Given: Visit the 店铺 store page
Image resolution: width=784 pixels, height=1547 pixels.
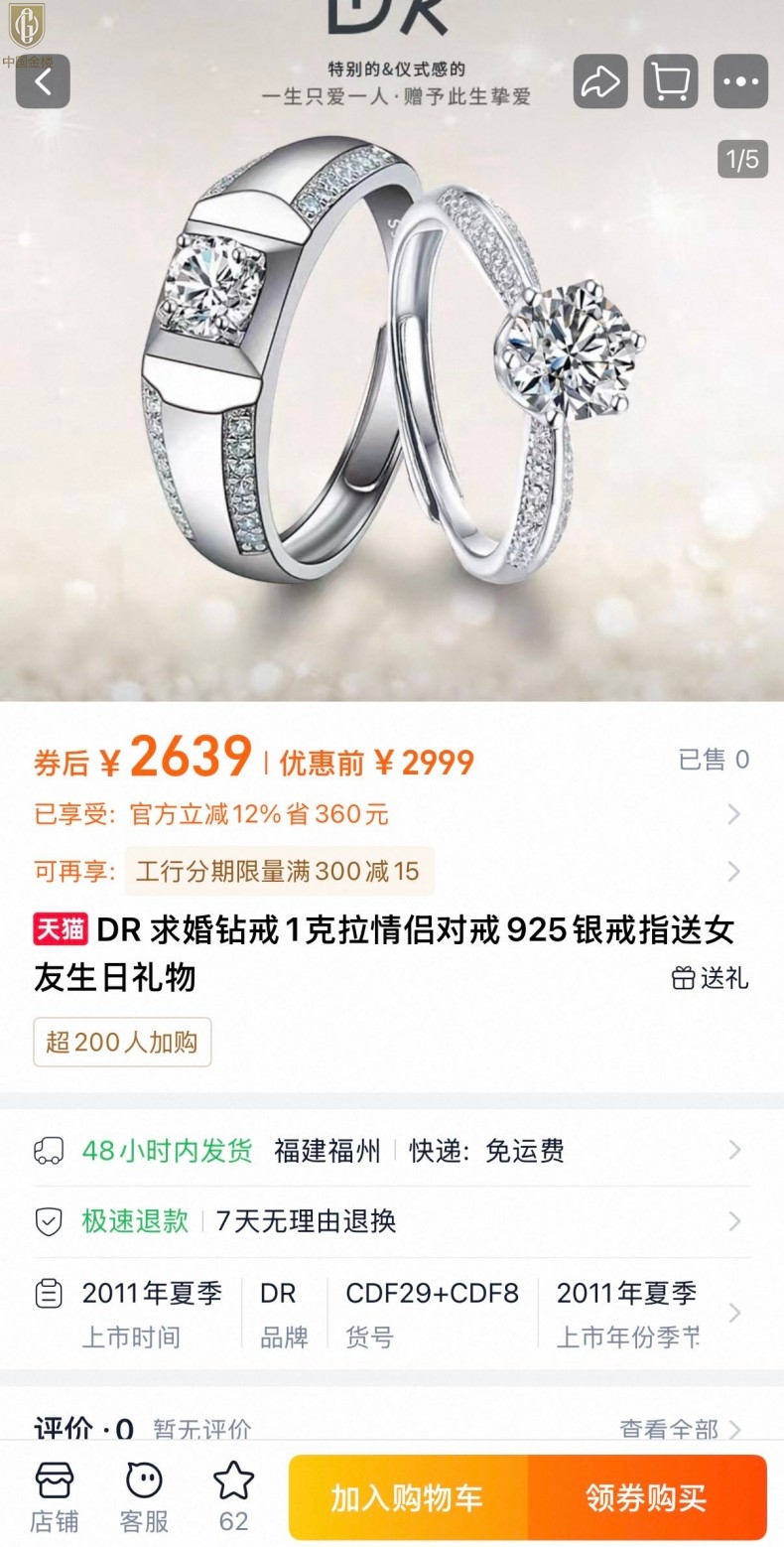Looking at the screenshot, I should (x=54, y=1497).
